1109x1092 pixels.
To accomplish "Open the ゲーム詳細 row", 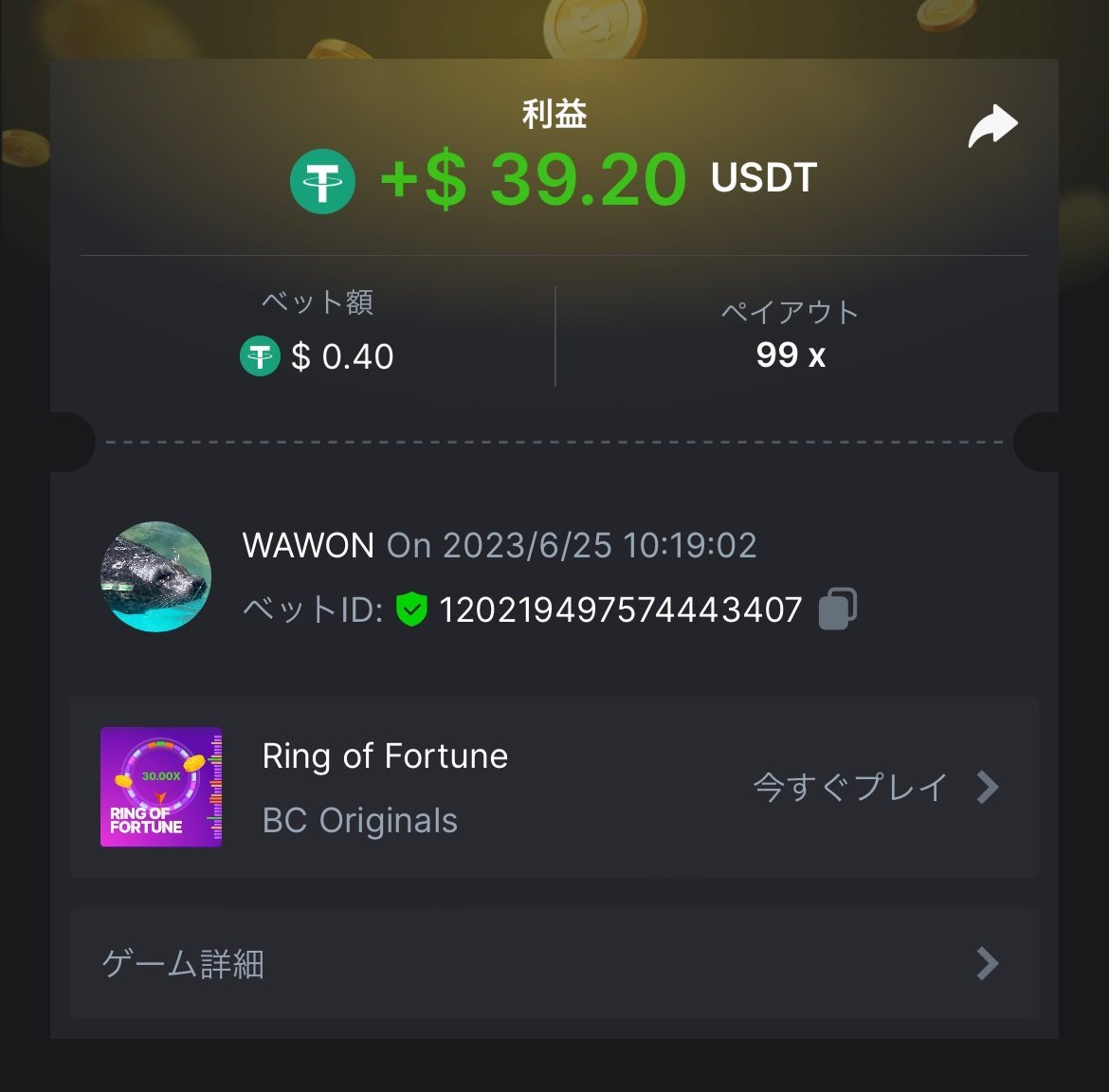I will 554,964.
